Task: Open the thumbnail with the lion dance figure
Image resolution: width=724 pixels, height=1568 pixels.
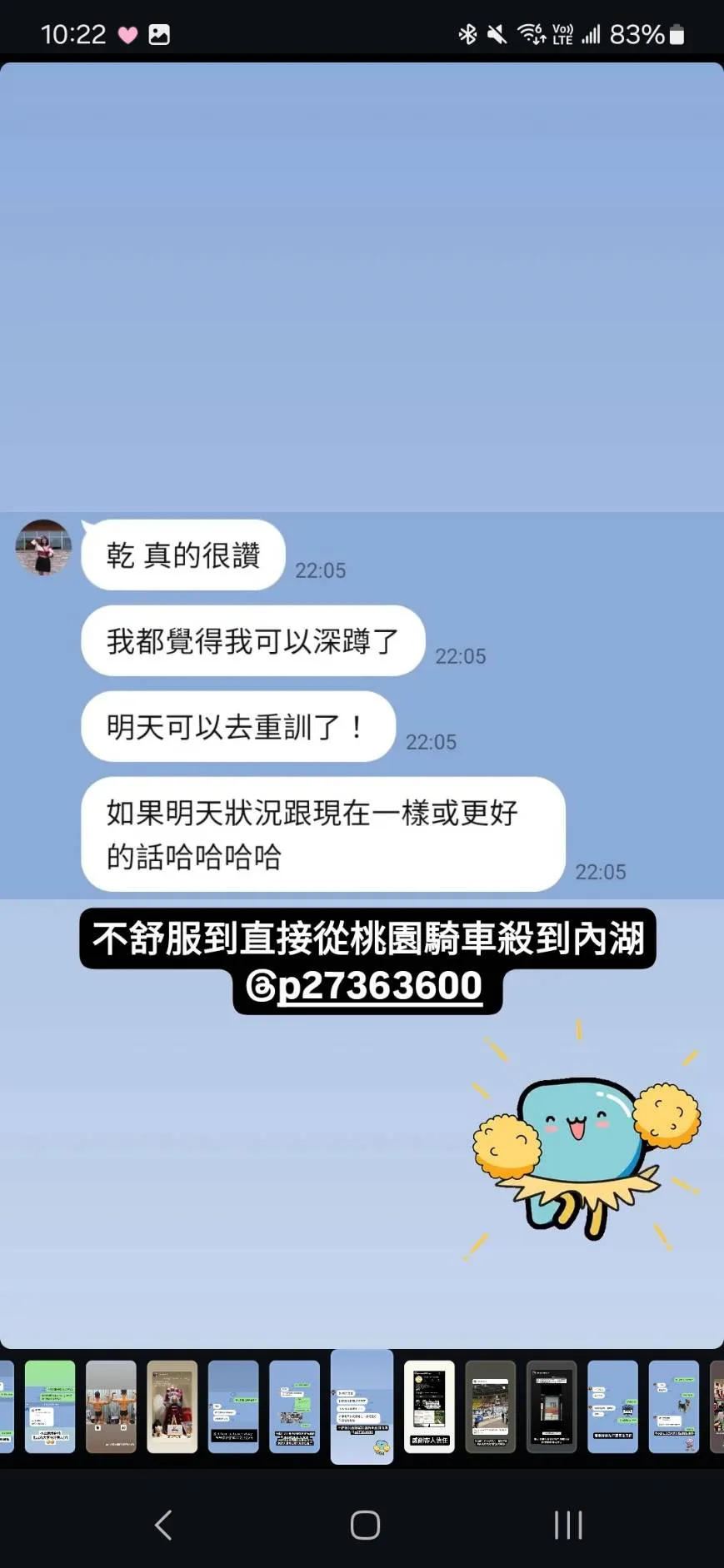Action: point(172,1406)
